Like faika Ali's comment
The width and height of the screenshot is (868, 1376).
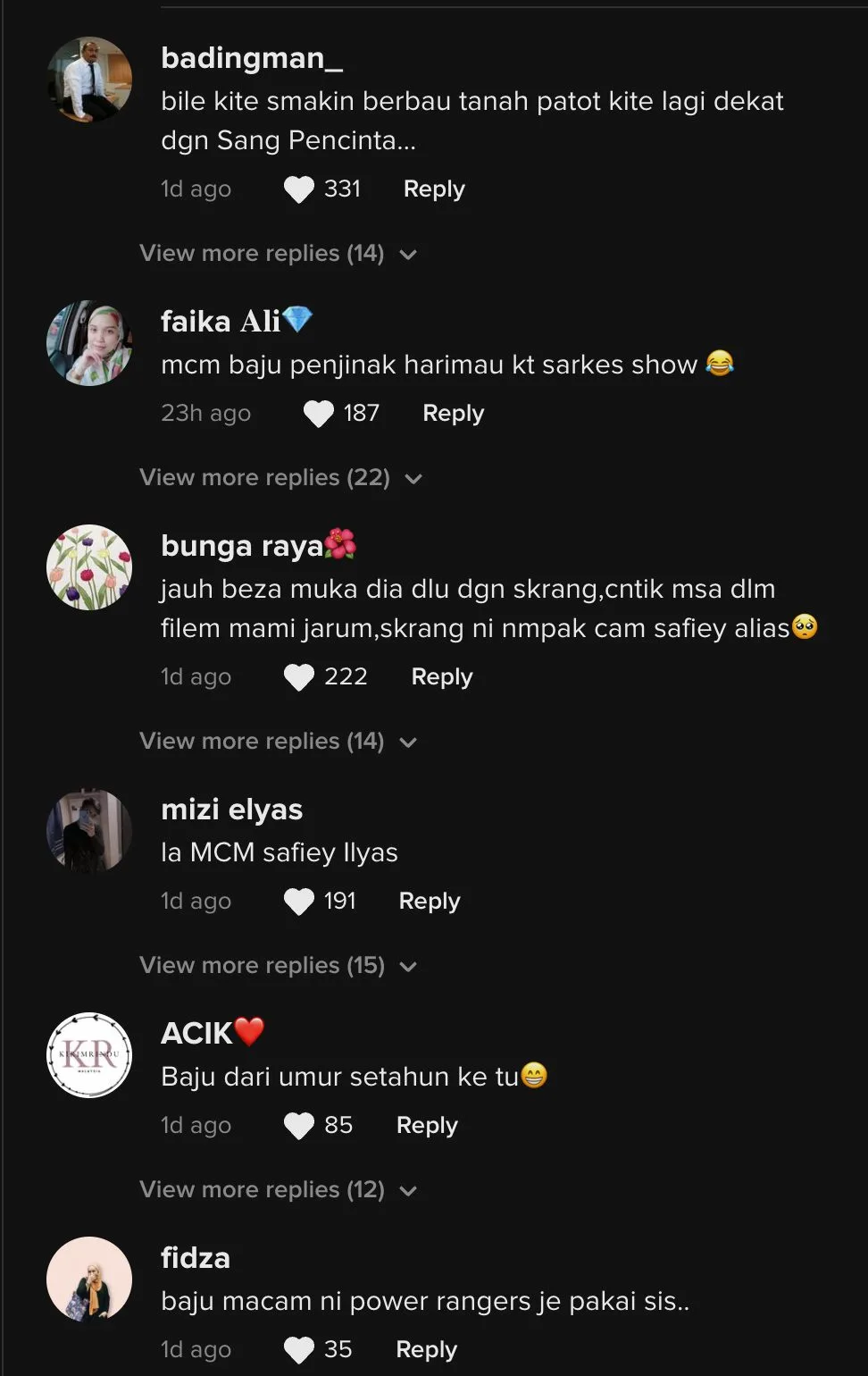[318, 414]
